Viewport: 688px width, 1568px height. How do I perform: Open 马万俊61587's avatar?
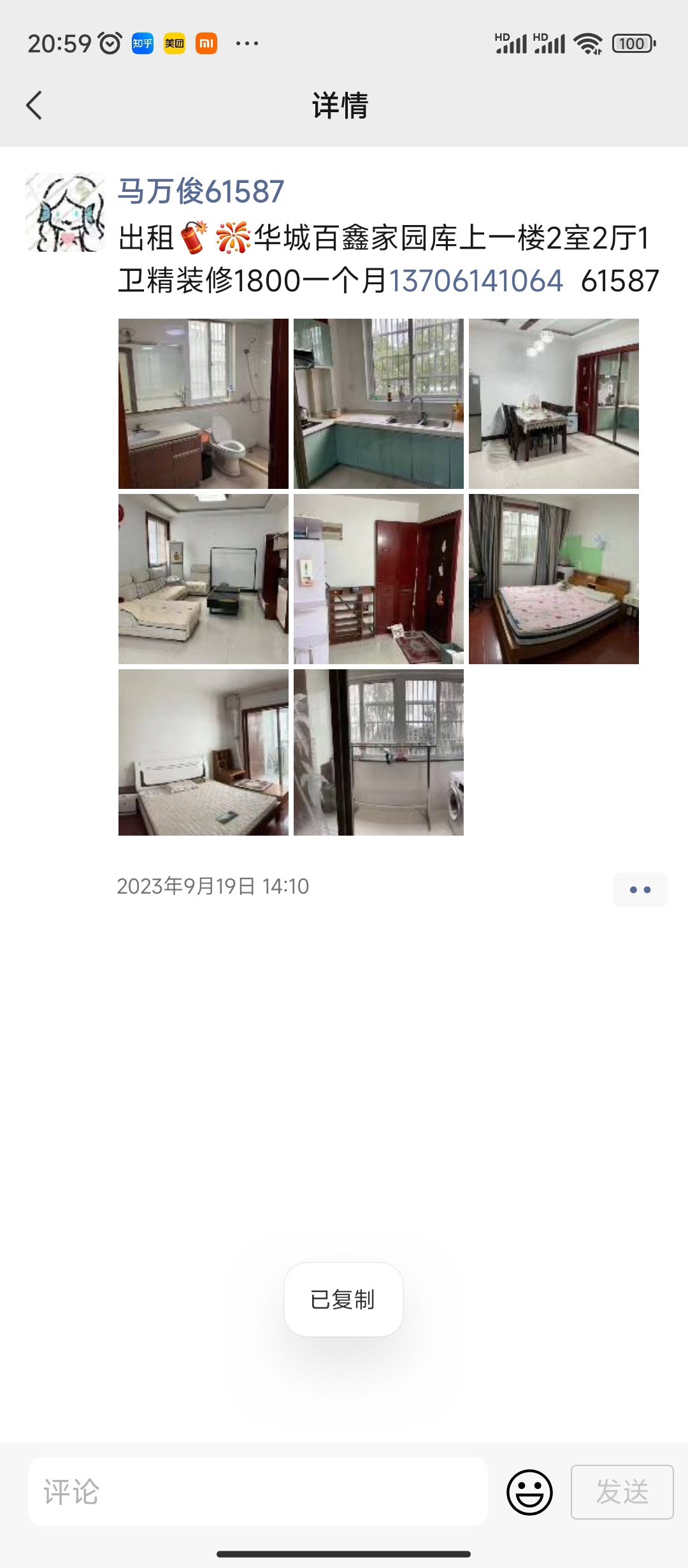point(65,212)
